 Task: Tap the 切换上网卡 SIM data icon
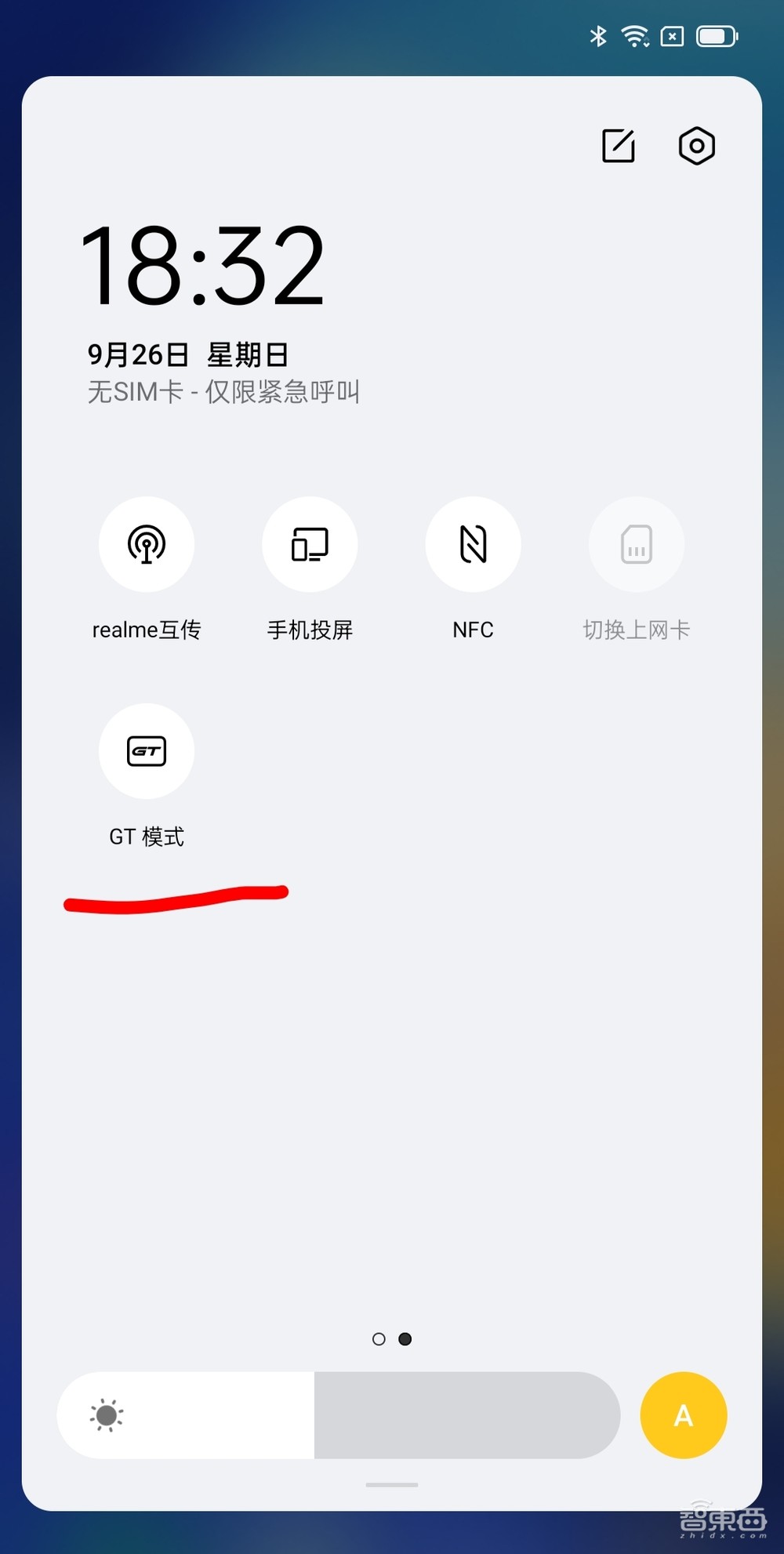[x=637, y=544]
